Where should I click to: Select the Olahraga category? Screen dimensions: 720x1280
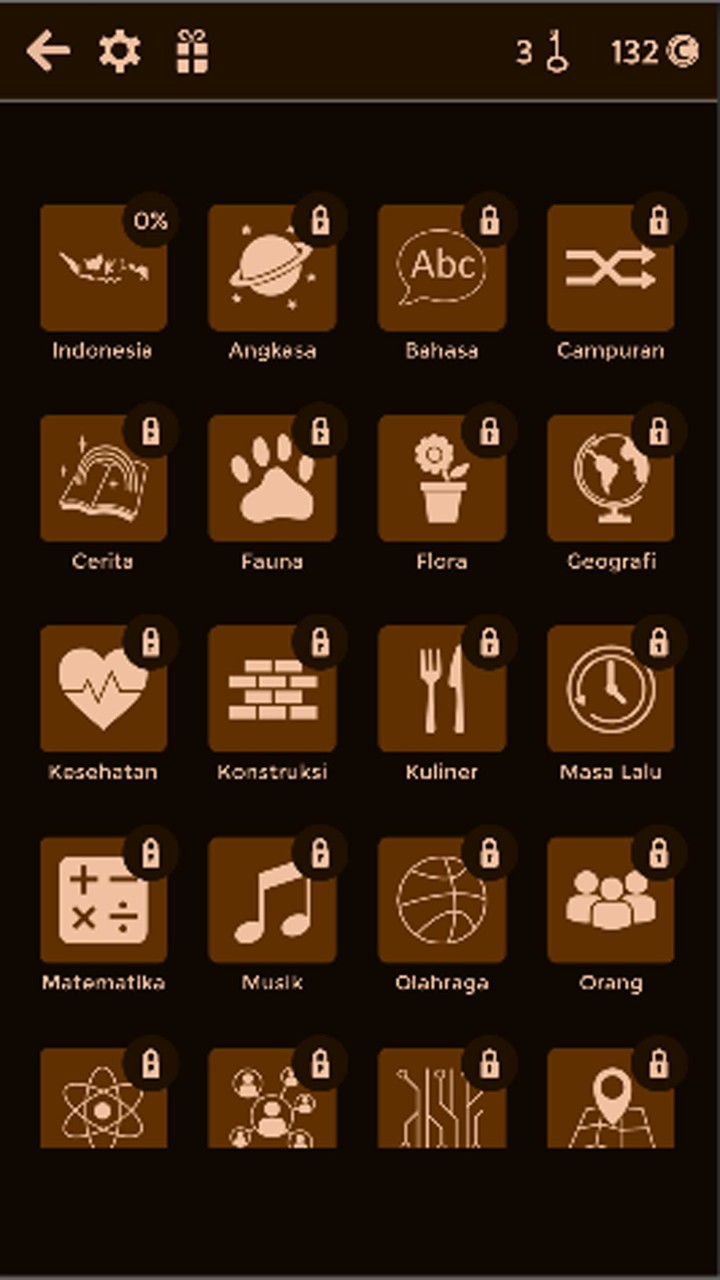[x=441, y=900]
